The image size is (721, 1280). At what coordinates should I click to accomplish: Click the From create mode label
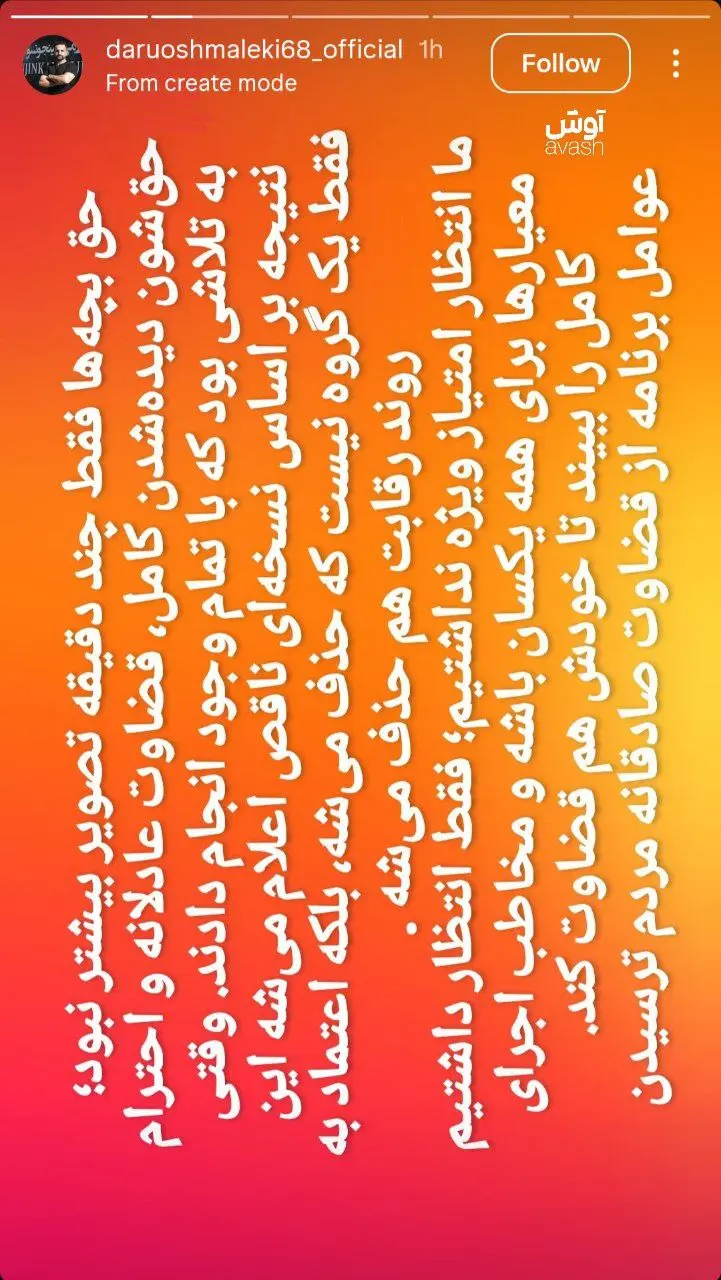[200, 84]
